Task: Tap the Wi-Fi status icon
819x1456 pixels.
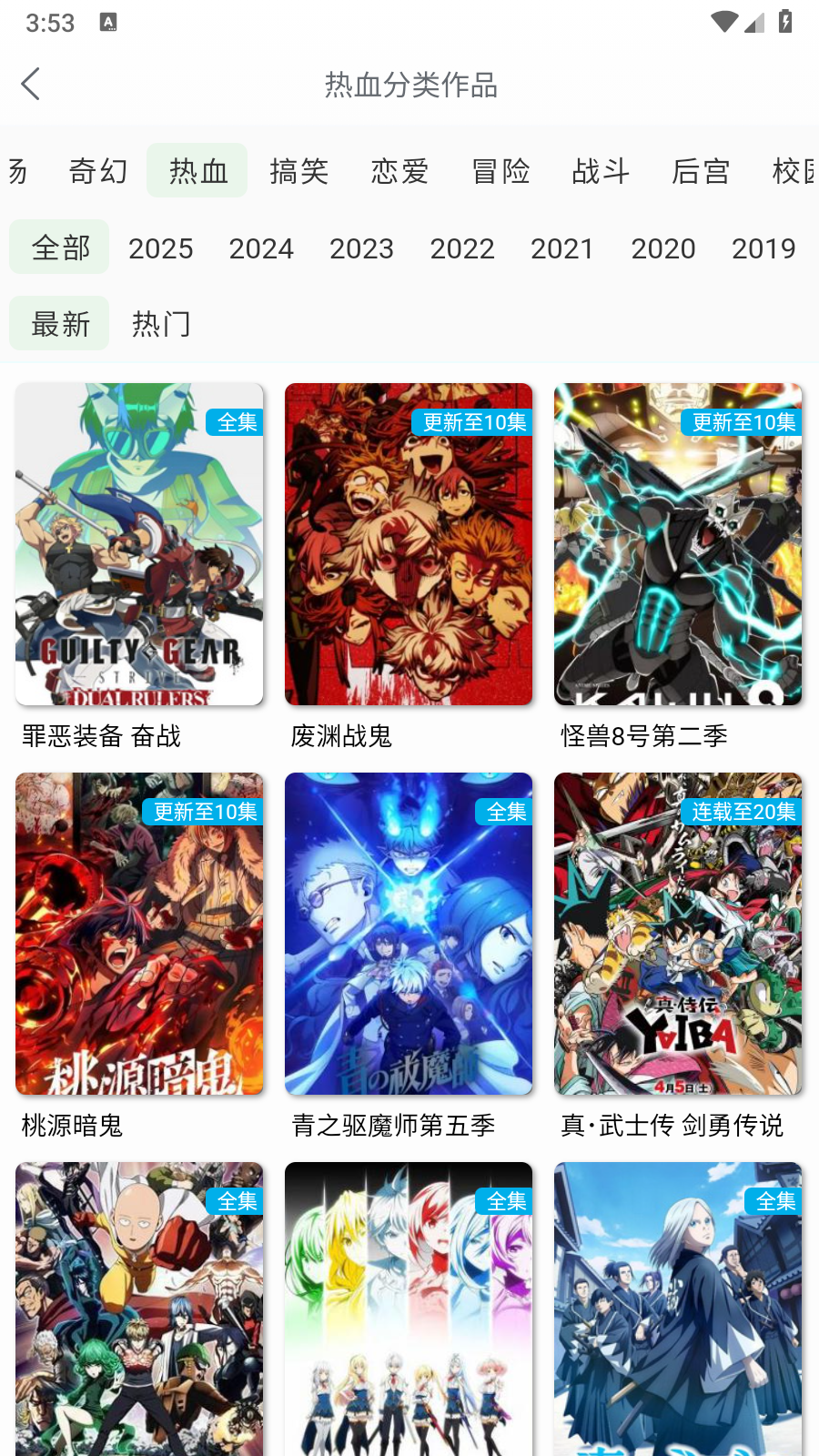Action: coord(723,22)
